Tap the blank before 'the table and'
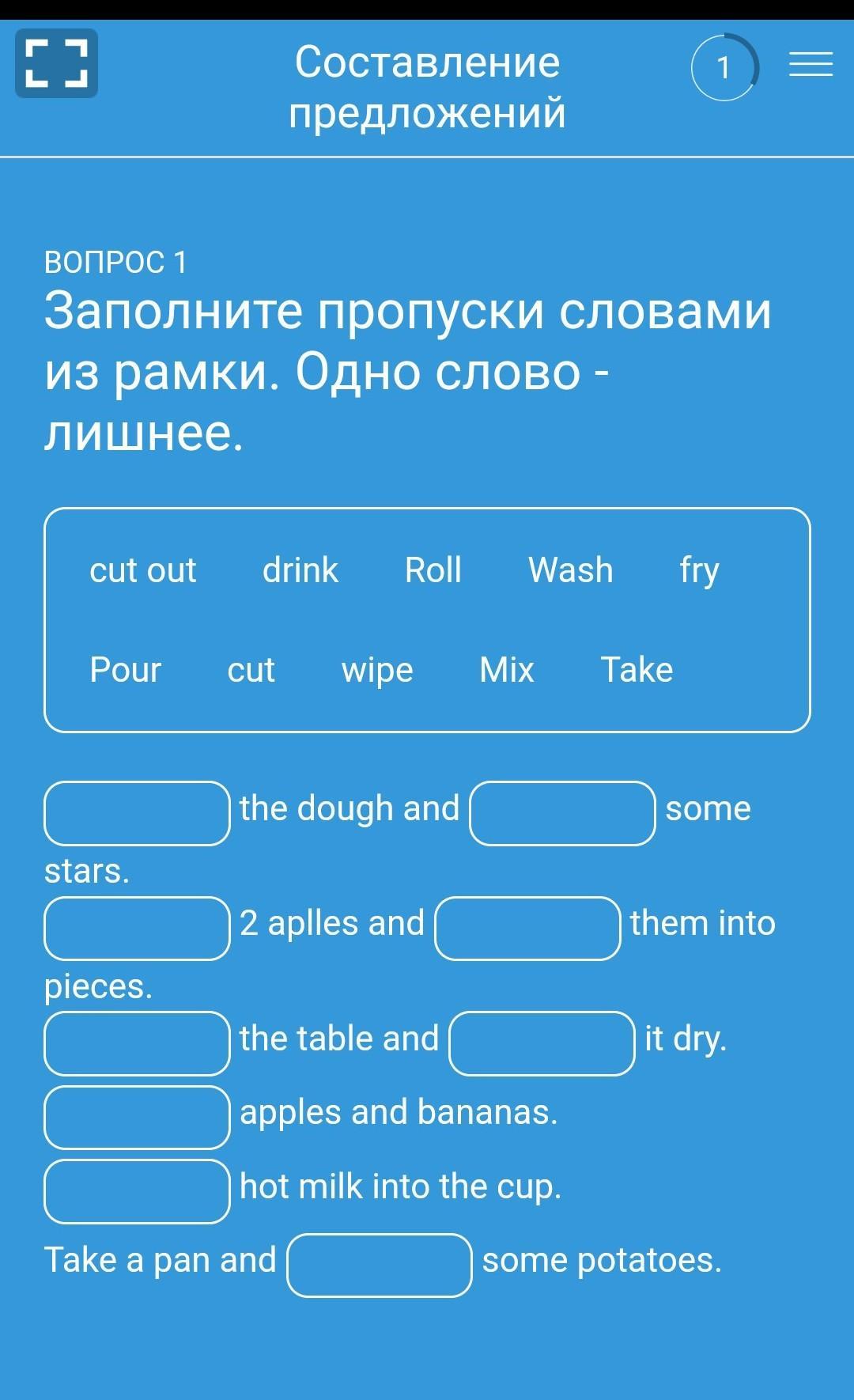The width and height of the screenshot is (854, 1400). [137, 1043]
